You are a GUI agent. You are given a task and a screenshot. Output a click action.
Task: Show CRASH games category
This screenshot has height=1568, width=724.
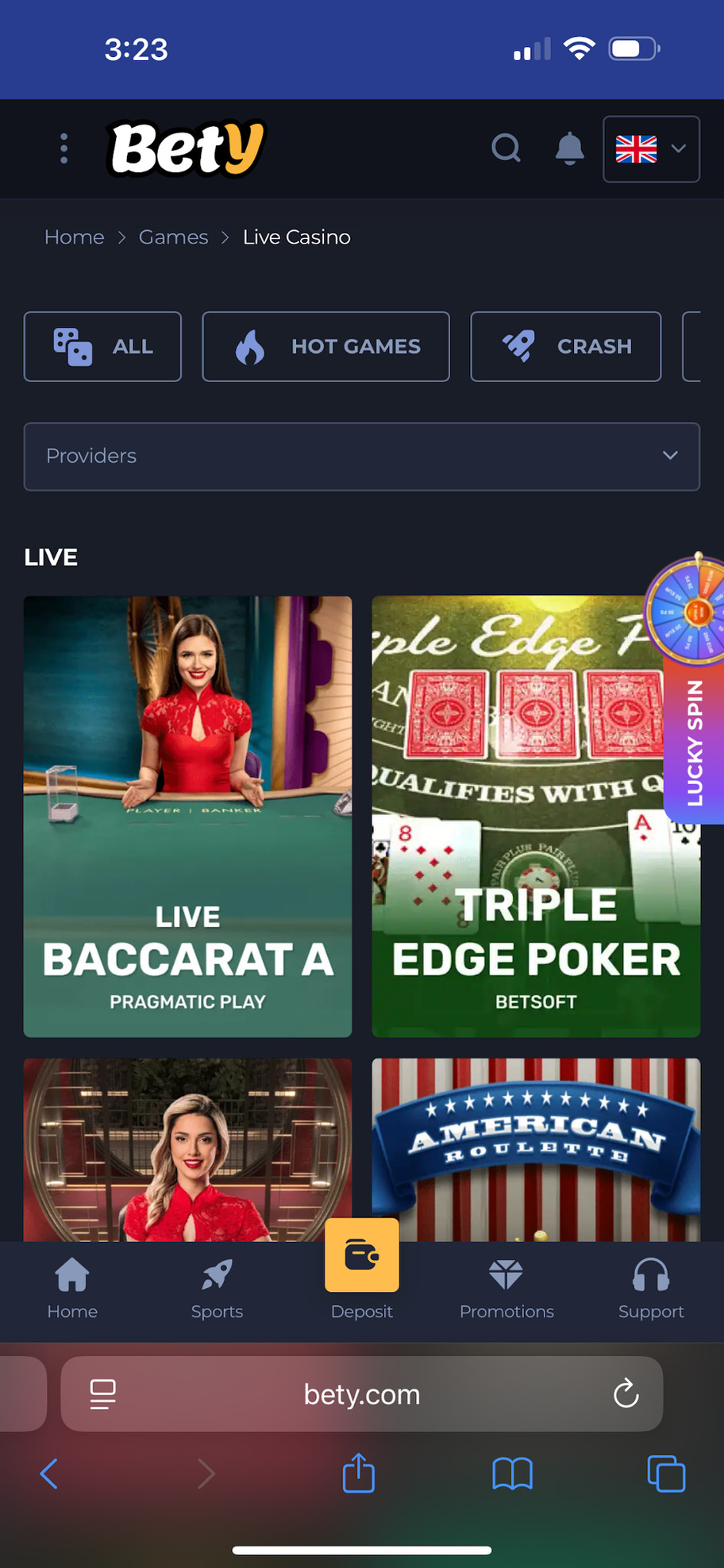pyautogui.click(x=565, y=347)
